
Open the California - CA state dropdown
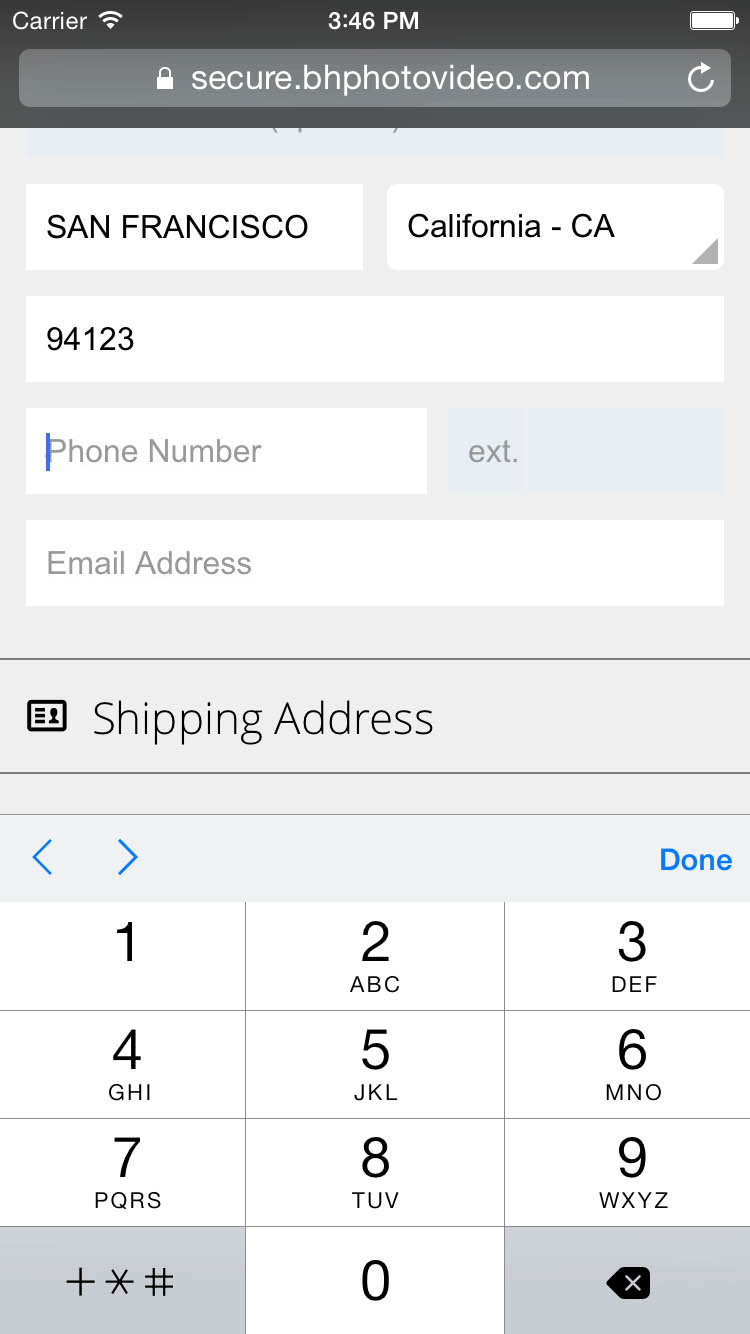click(555, 227)
